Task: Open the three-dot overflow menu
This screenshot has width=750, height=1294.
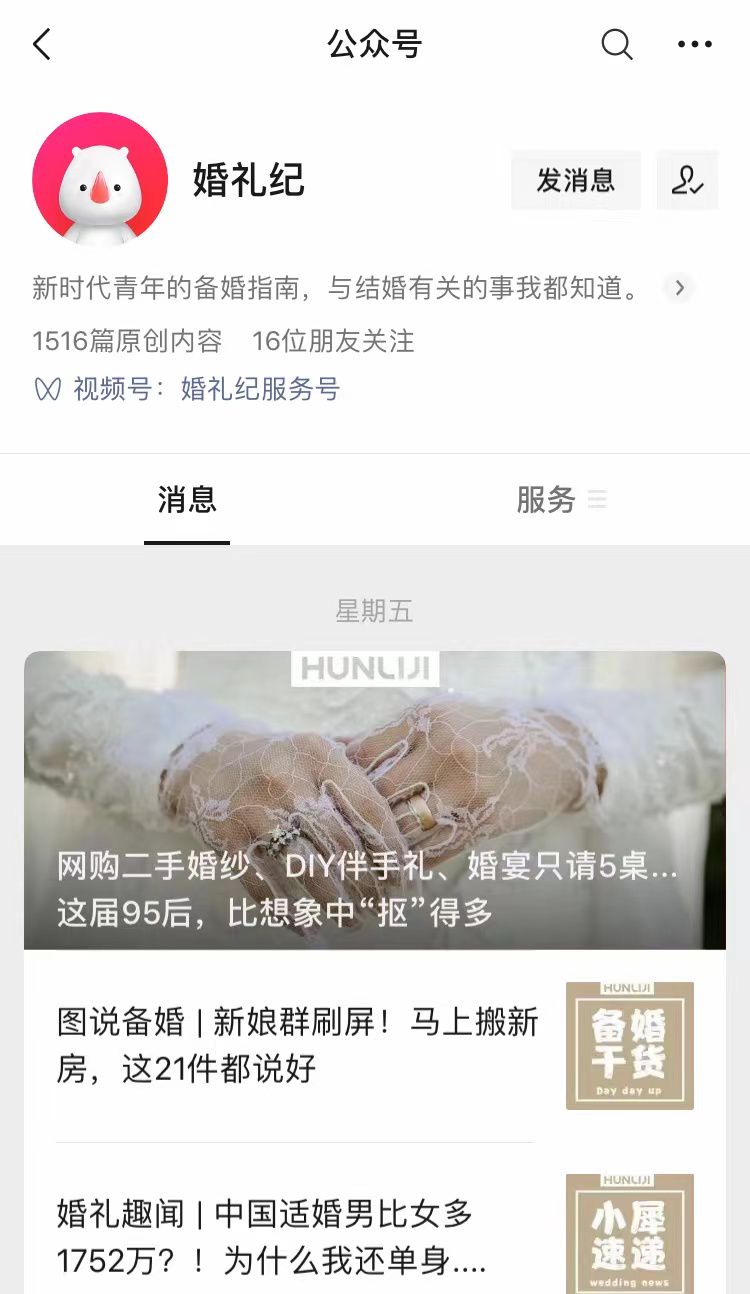Action: click(x=694, y=44)
